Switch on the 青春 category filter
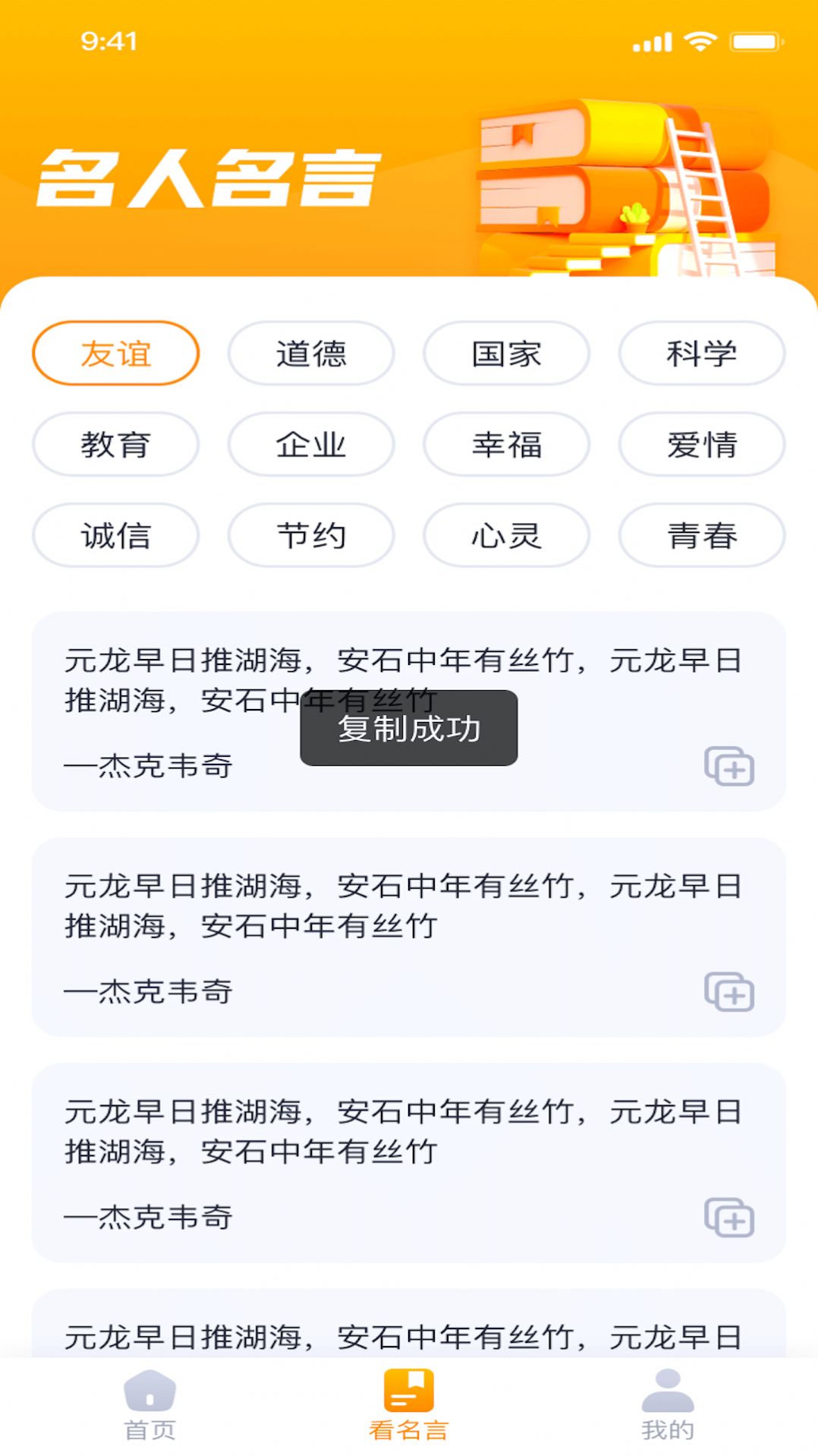Image resolution: width=818 pixels, height=1456 pixels. coord(700,536)
